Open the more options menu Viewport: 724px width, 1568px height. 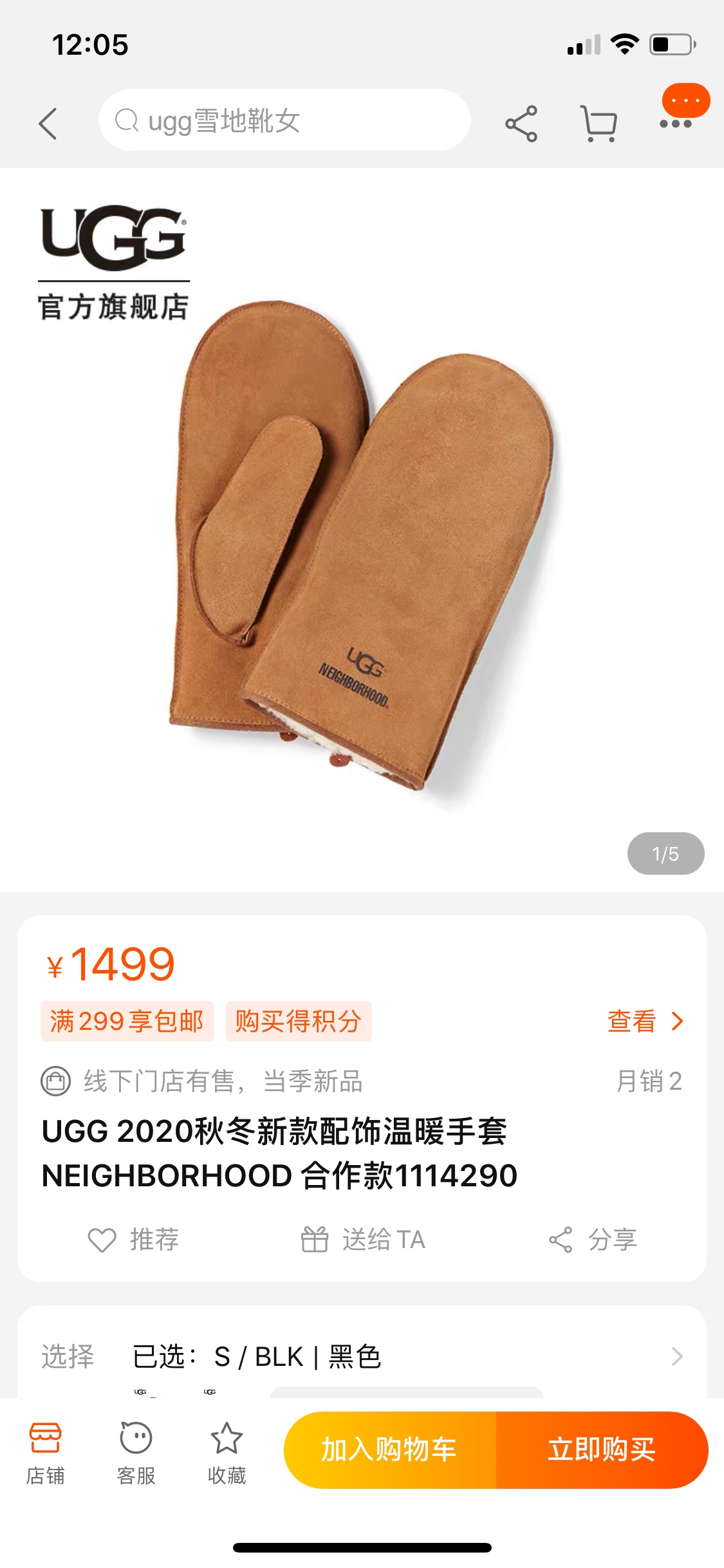click(676, 123)
